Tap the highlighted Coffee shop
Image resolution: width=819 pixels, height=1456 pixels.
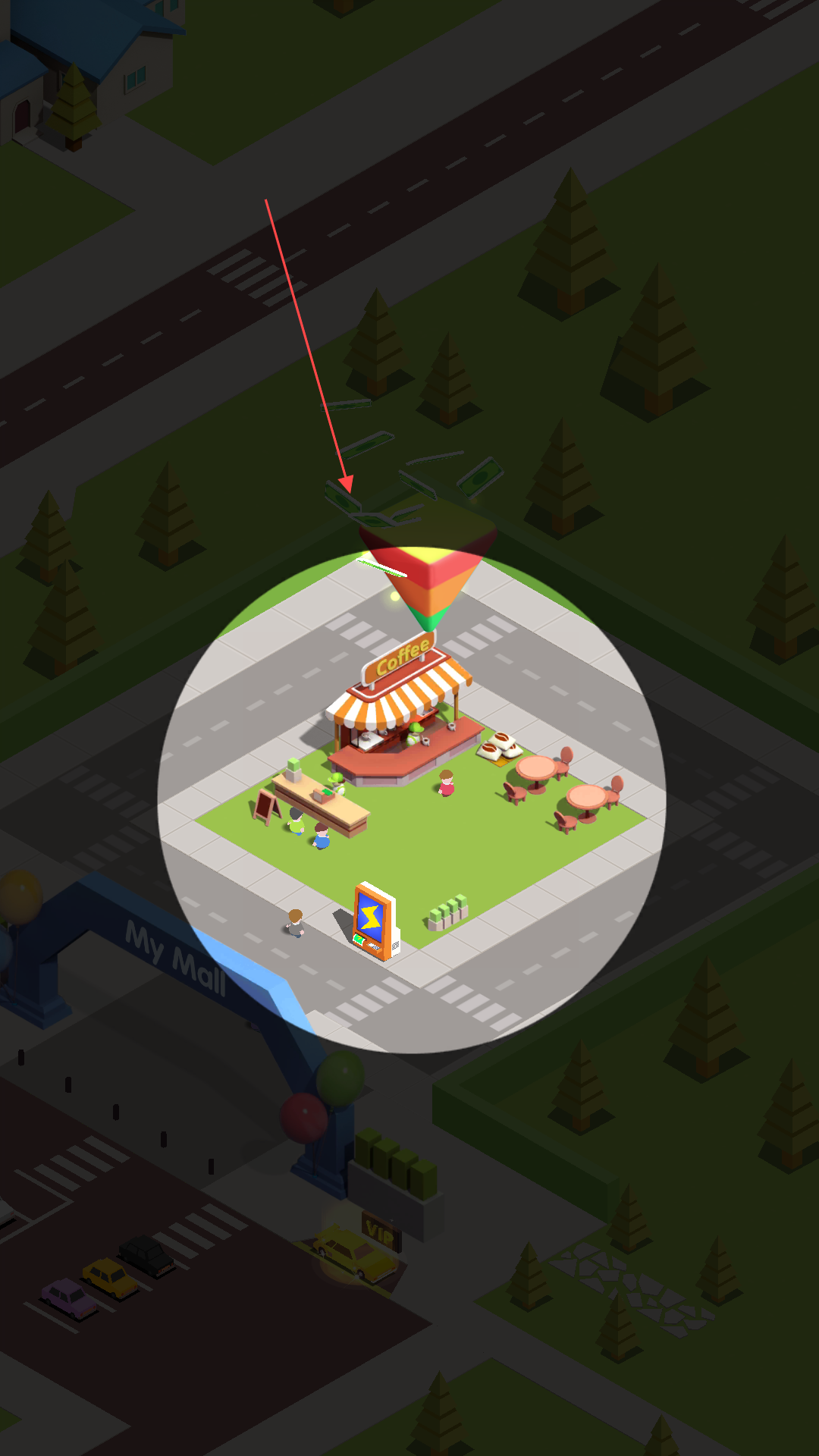(x=400, y=713)
